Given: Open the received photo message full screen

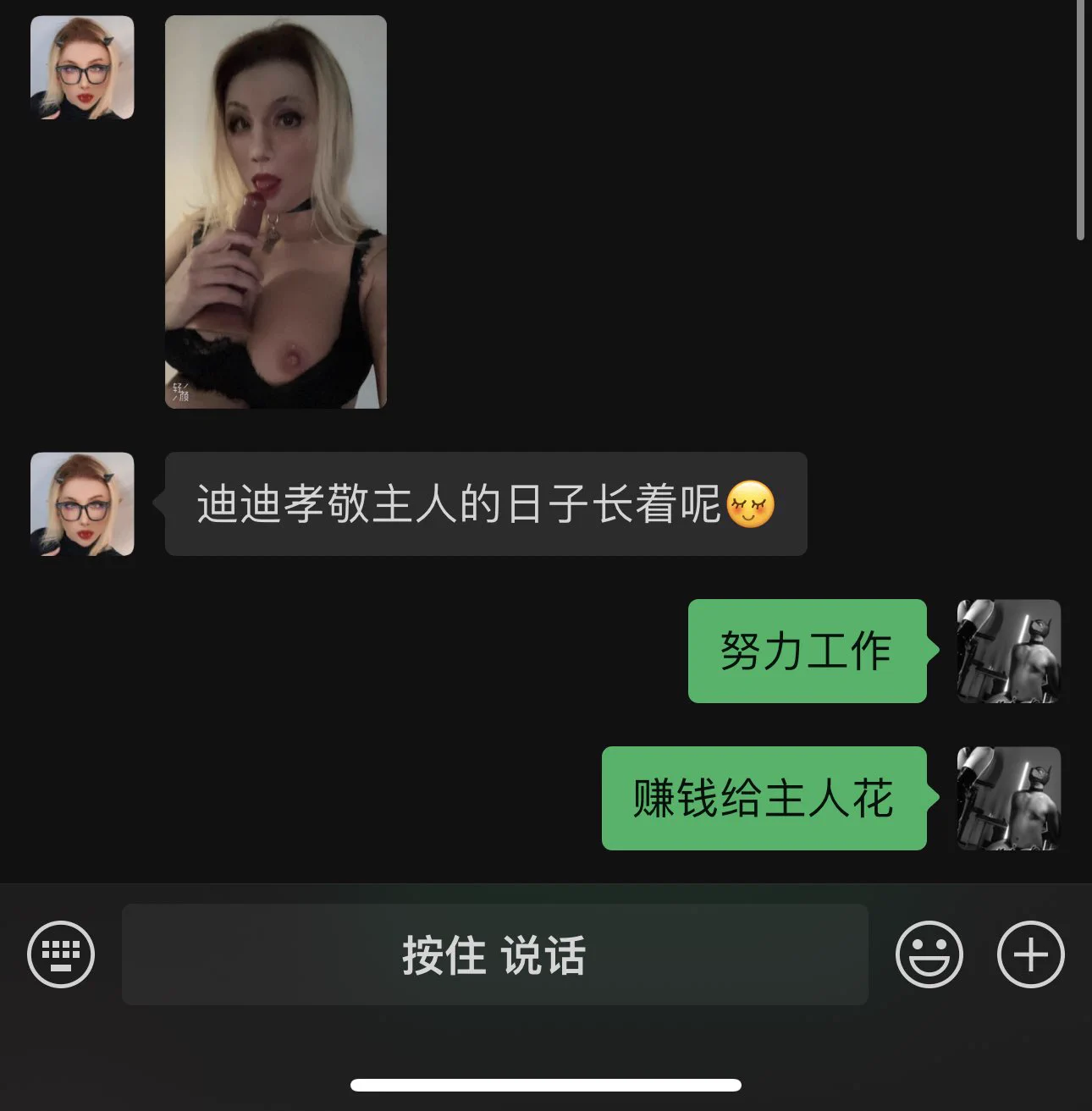Looking at the screenshot, I should (275, 212).
